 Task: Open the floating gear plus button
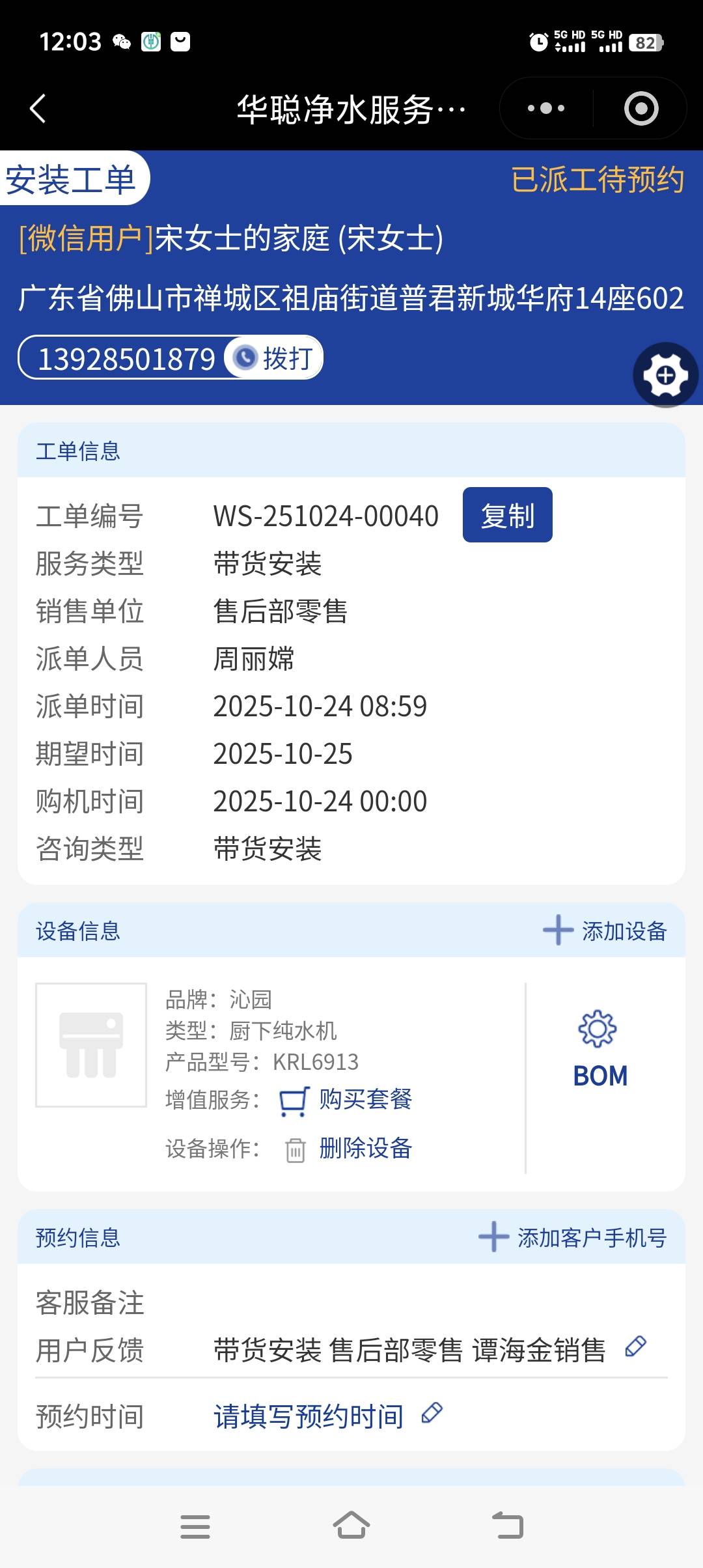click(x=665, y=375)
